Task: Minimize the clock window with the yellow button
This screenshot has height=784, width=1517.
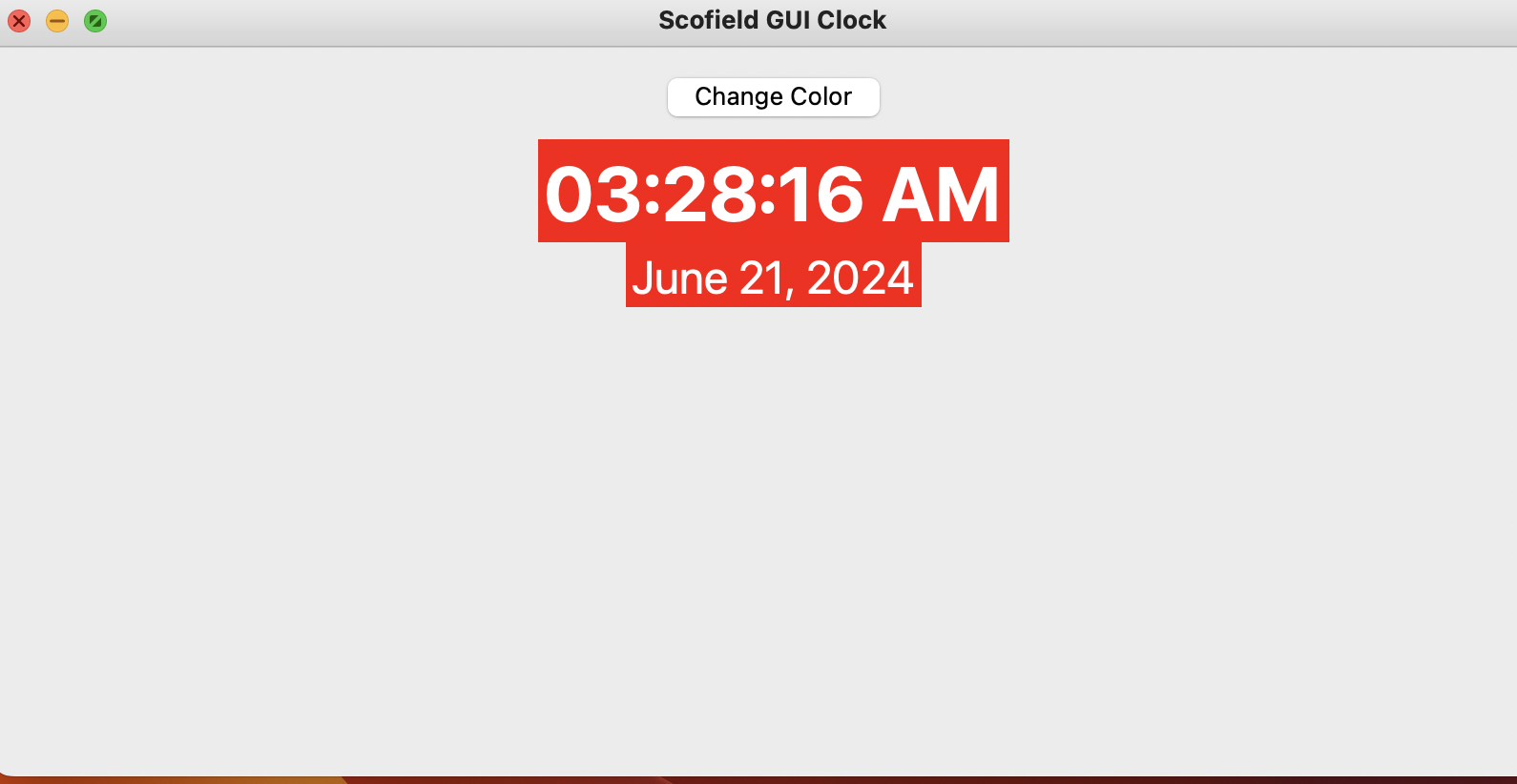Action: [57, 20]
